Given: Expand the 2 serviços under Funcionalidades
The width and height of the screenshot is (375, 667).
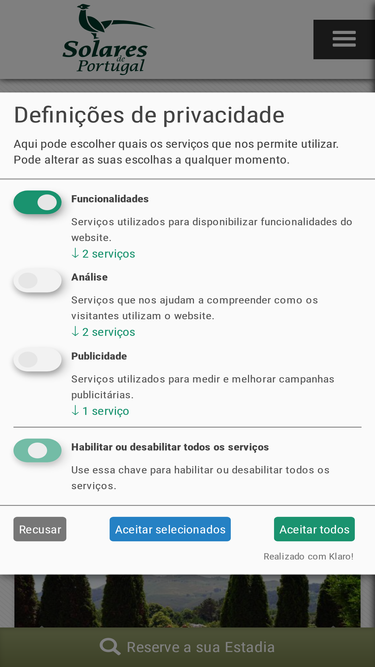Looking at the screenshot, I should pos(103,254).
